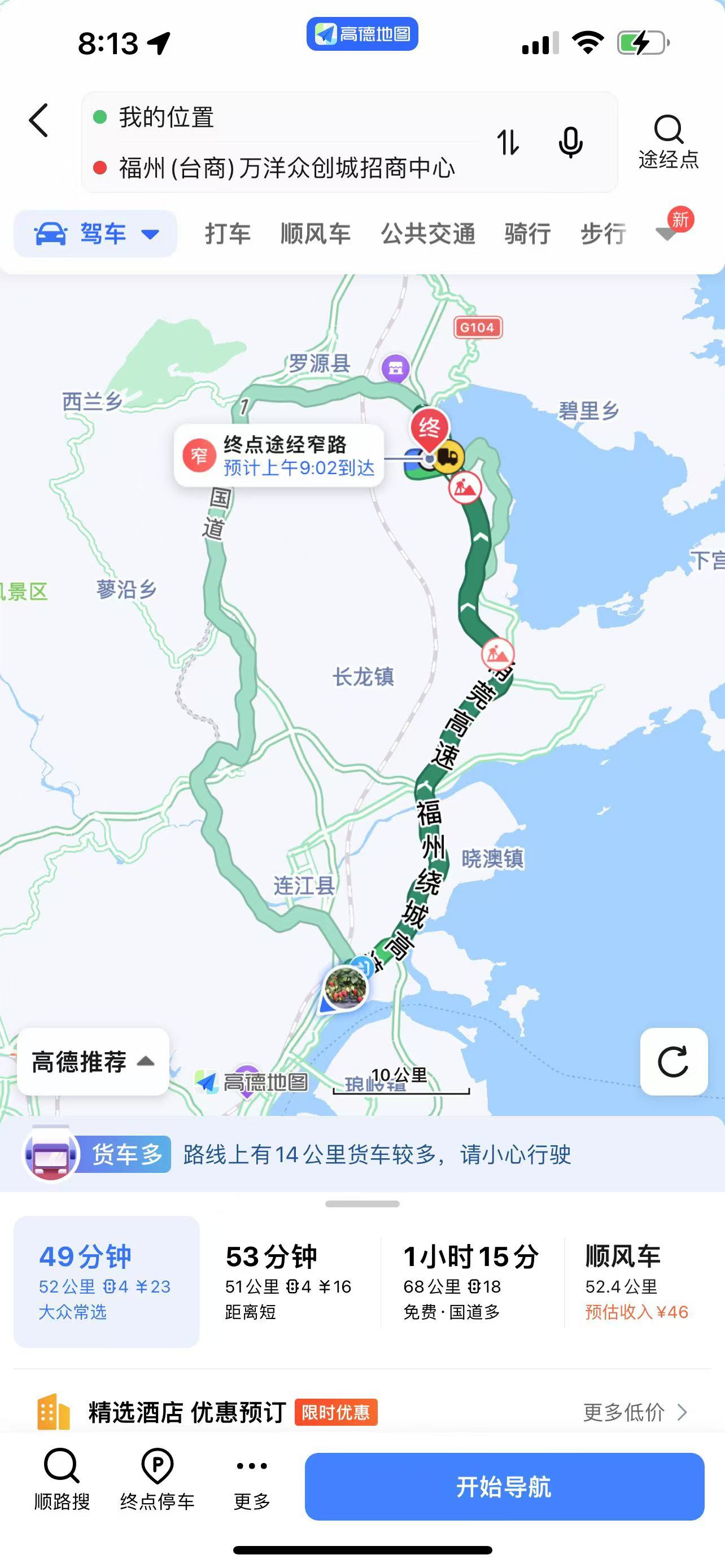Image resolution: width=725 pixels, height=1568 pixels.
Task: Add a waypoint via 途经点
Action: tap(669, 142)
